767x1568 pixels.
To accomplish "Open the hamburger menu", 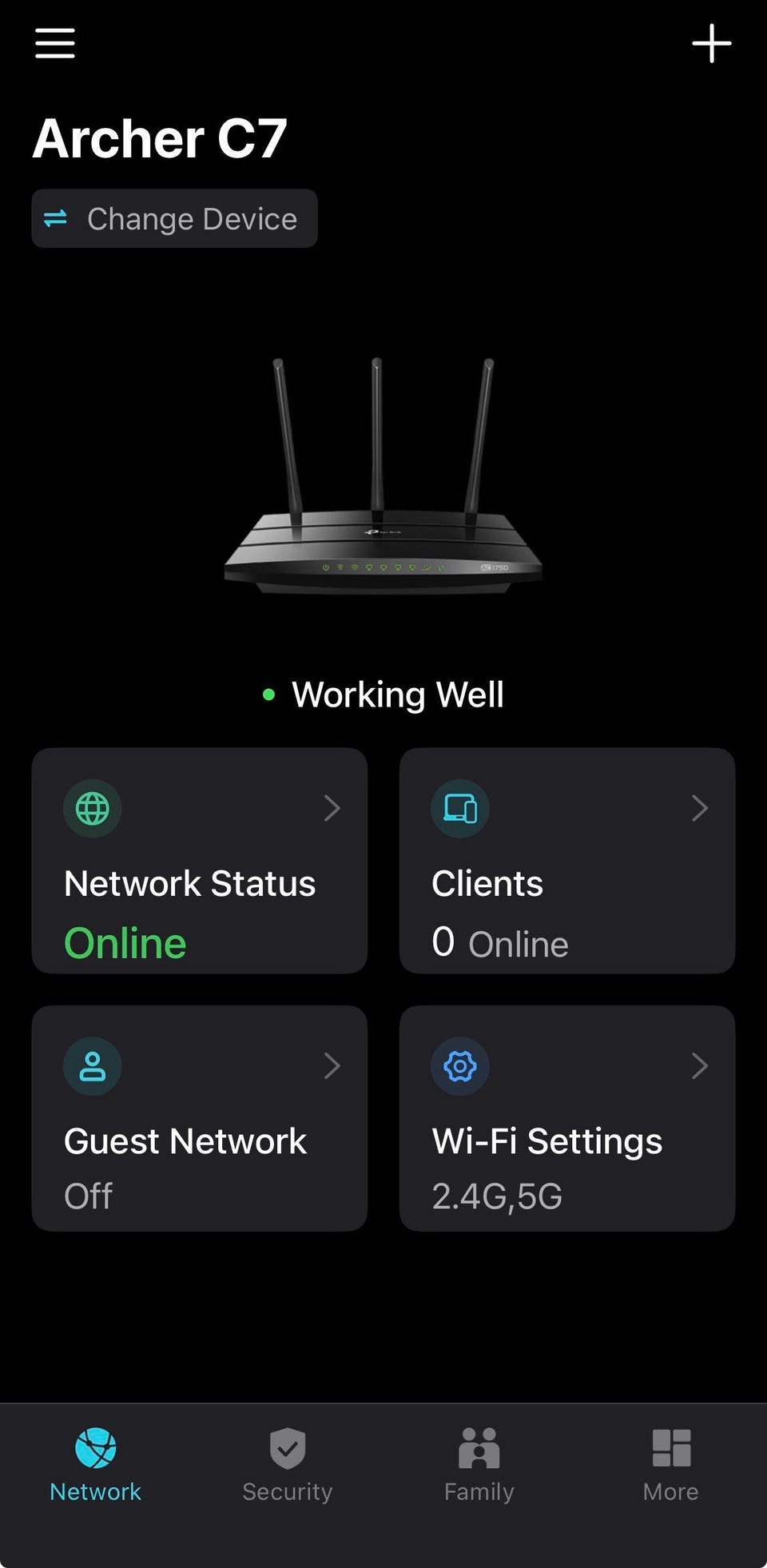I will [x=55, y=43].
